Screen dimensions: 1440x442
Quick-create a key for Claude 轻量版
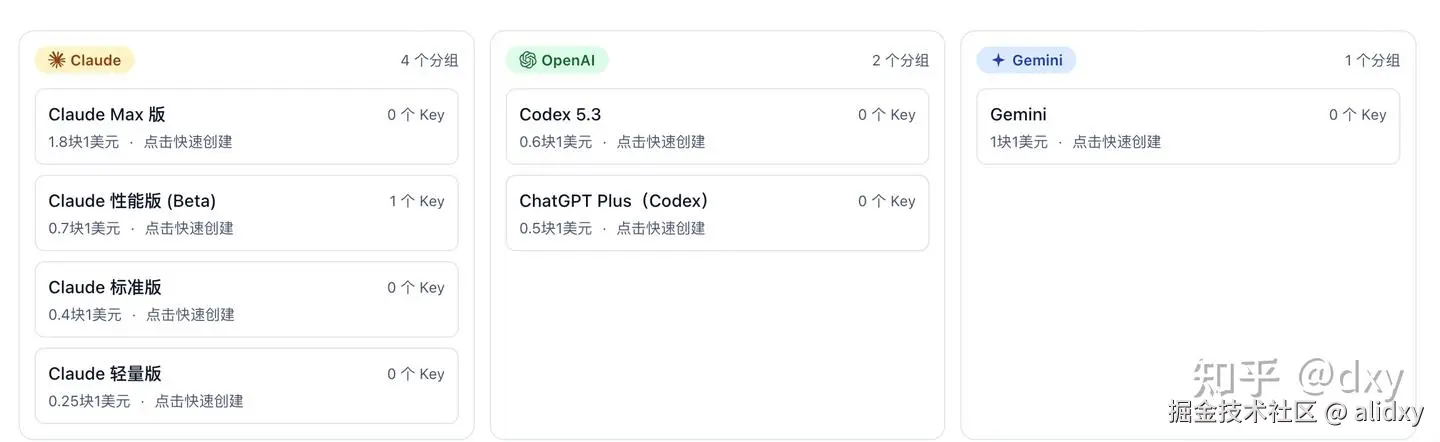click(199, 401)
